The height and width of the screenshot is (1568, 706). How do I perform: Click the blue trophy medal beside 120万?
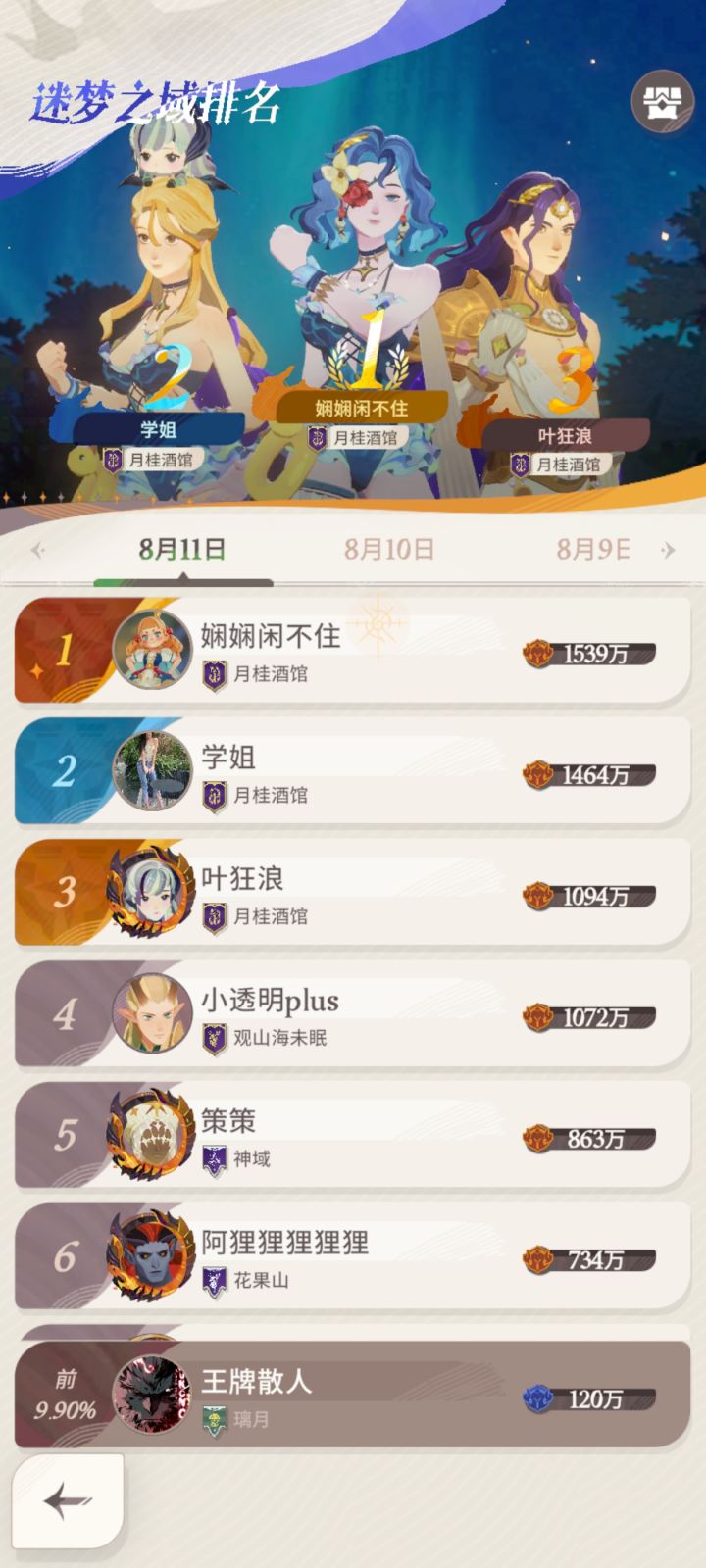(537, 1399)
